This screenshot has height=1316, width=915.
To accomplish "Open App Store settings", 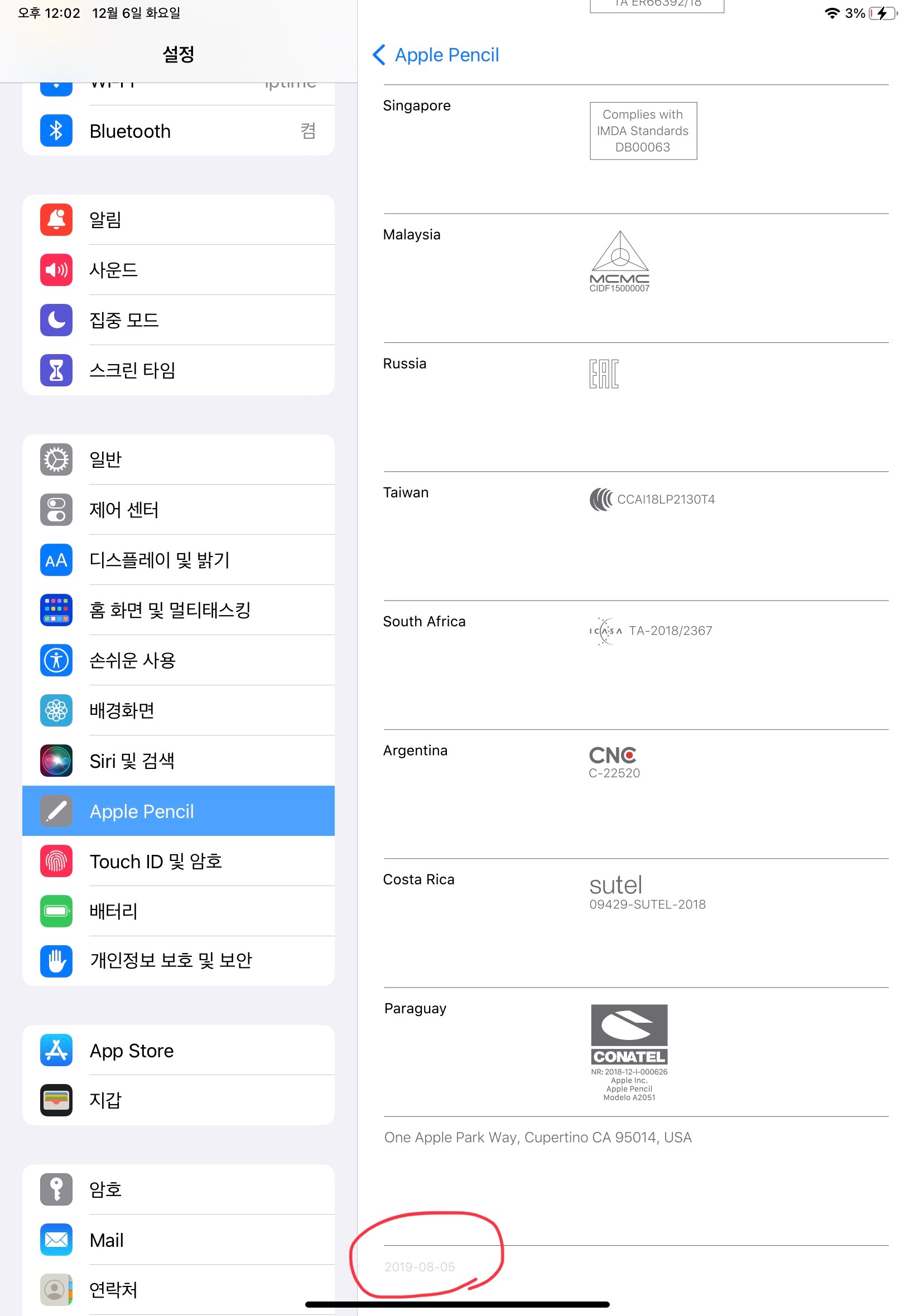I will click(x=179, y=1050).
